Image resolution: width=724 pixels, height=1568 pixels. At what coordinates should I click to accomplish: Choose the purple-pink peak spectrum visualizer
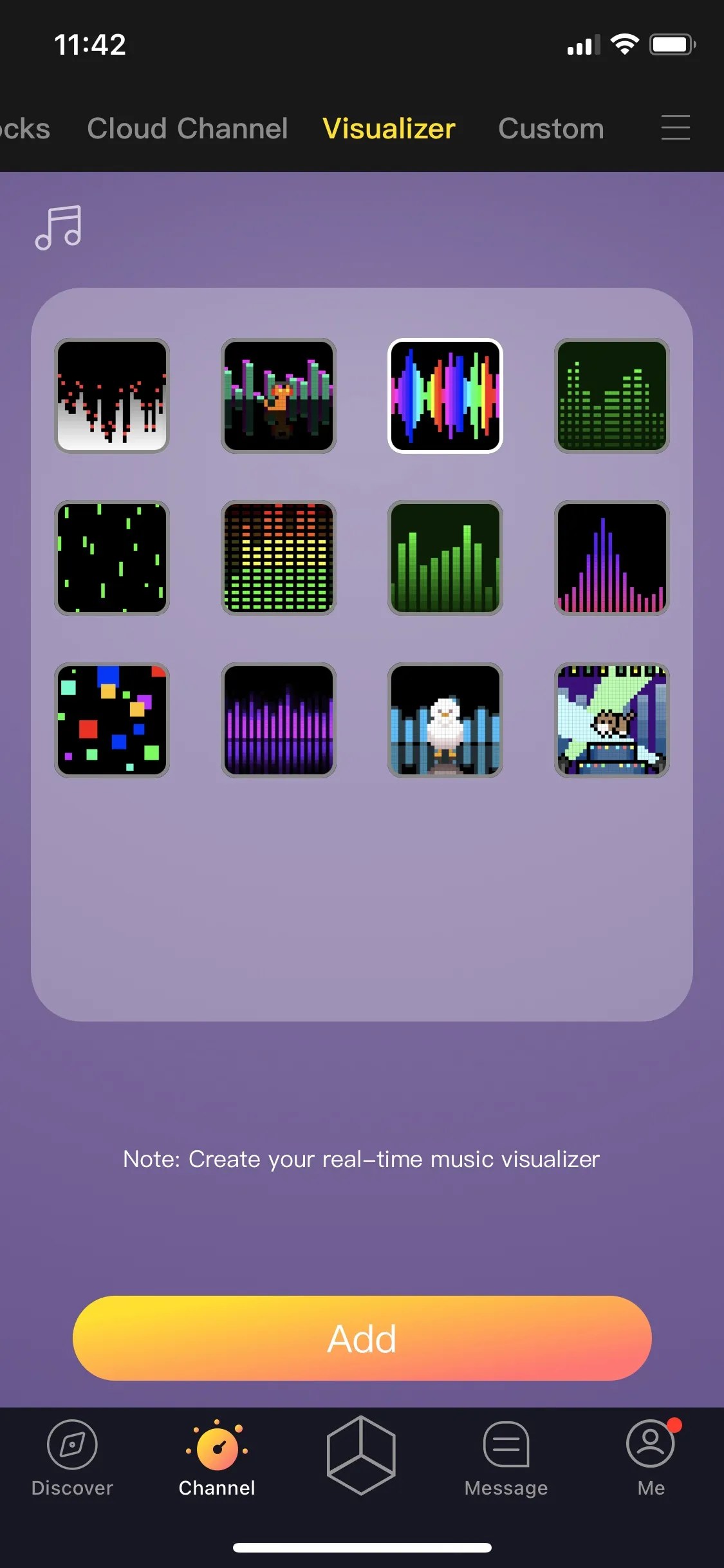click(612, 558)
